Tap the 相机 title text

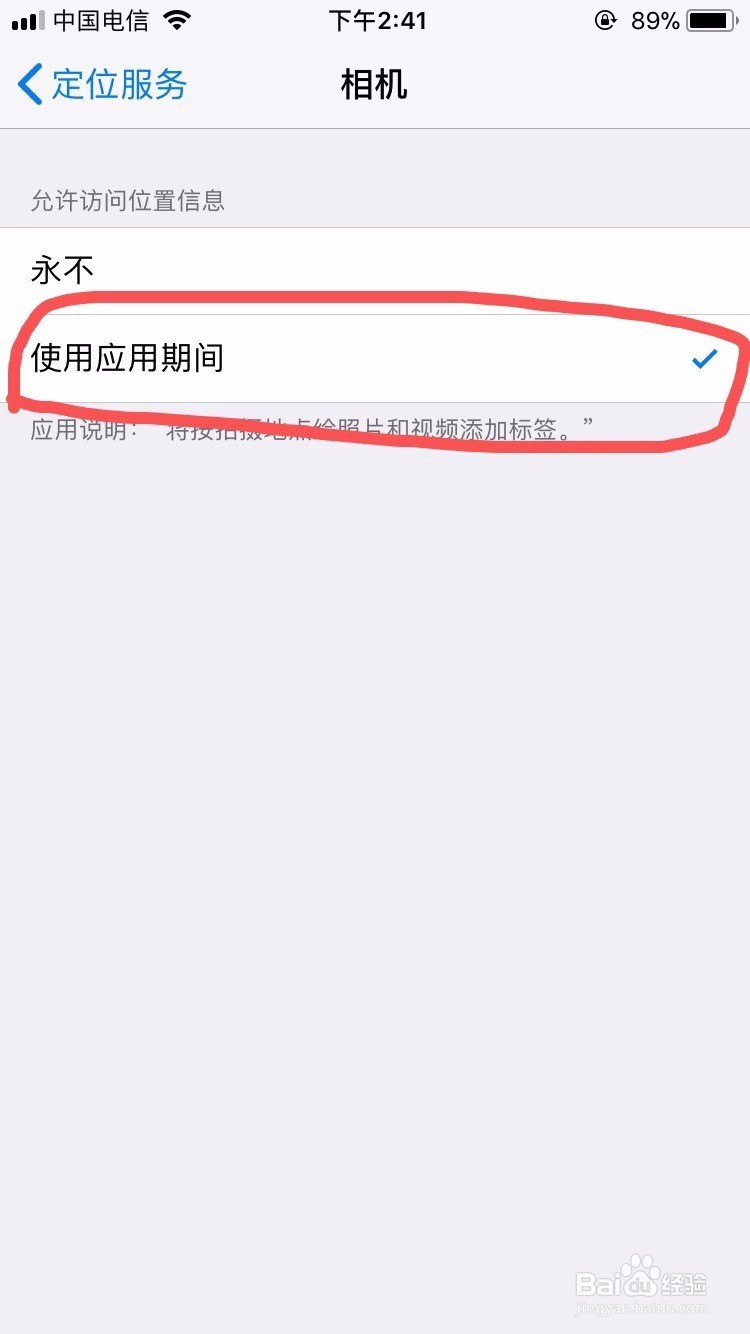[375, 85]
